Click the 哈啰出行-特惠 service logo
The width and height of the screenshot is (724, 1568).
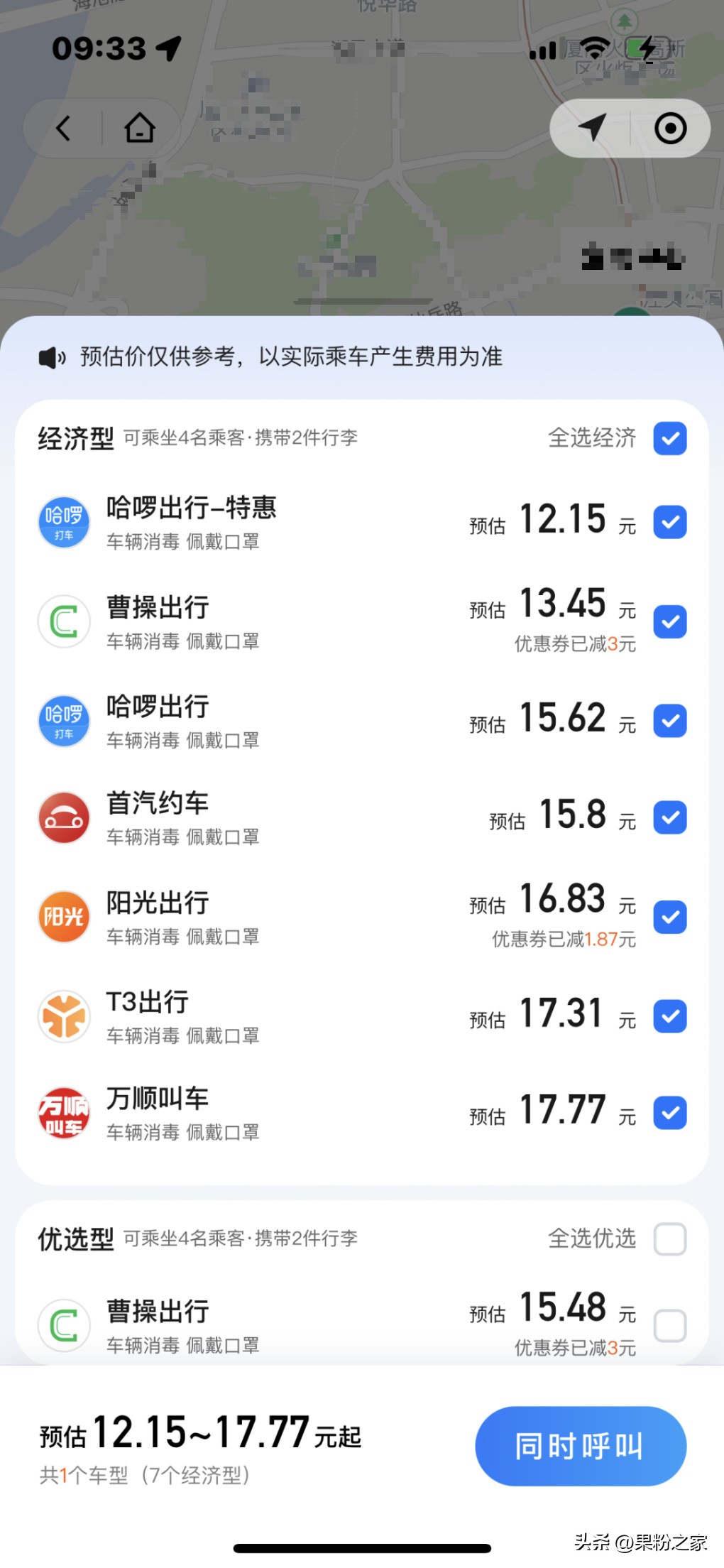tap(63, 522)
